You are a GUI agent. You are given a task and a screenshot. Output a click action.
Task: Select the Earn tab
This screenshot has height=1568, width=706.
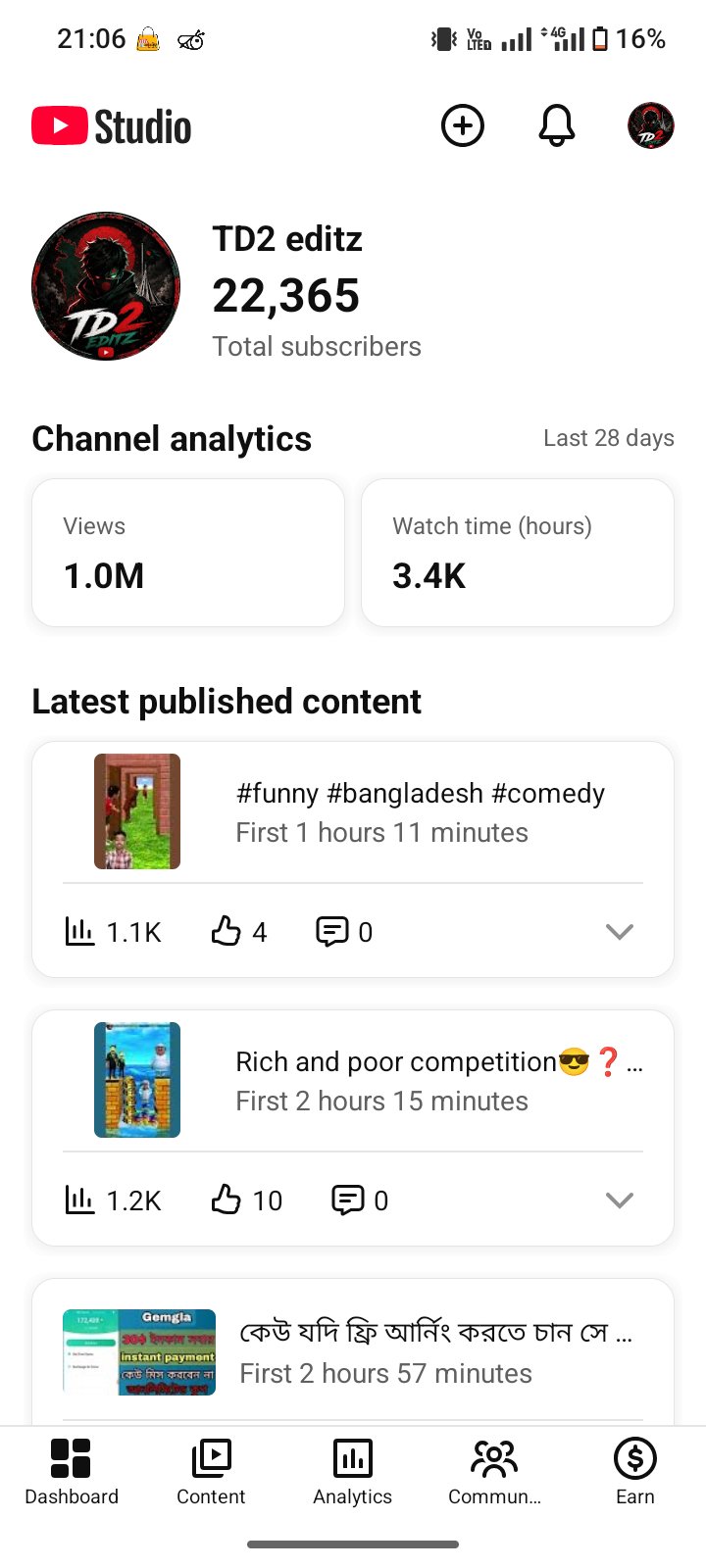tap(635, 1472)
